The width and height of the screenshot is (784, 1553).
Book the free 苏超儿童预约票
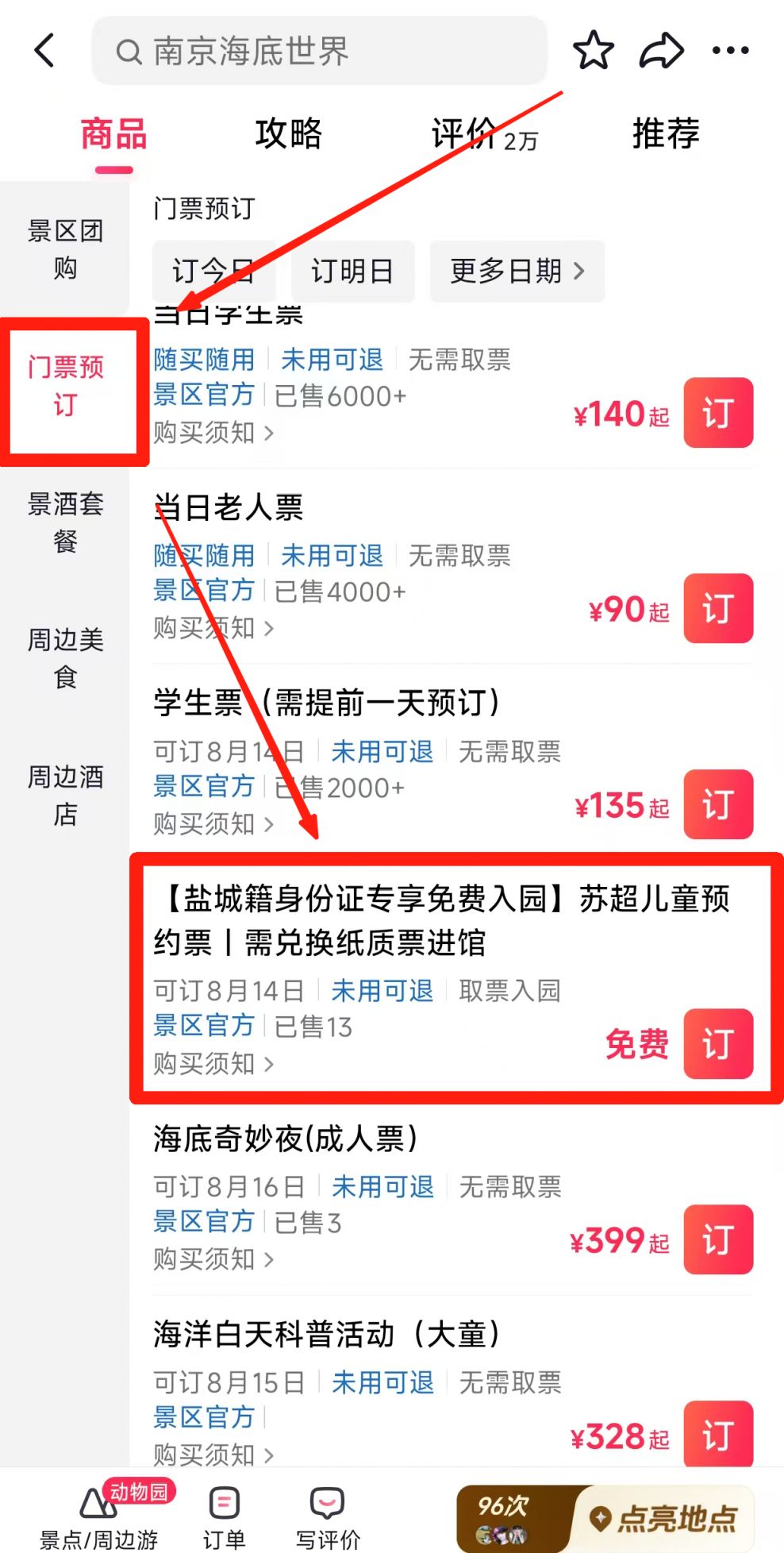click(x=717, y=1044)
